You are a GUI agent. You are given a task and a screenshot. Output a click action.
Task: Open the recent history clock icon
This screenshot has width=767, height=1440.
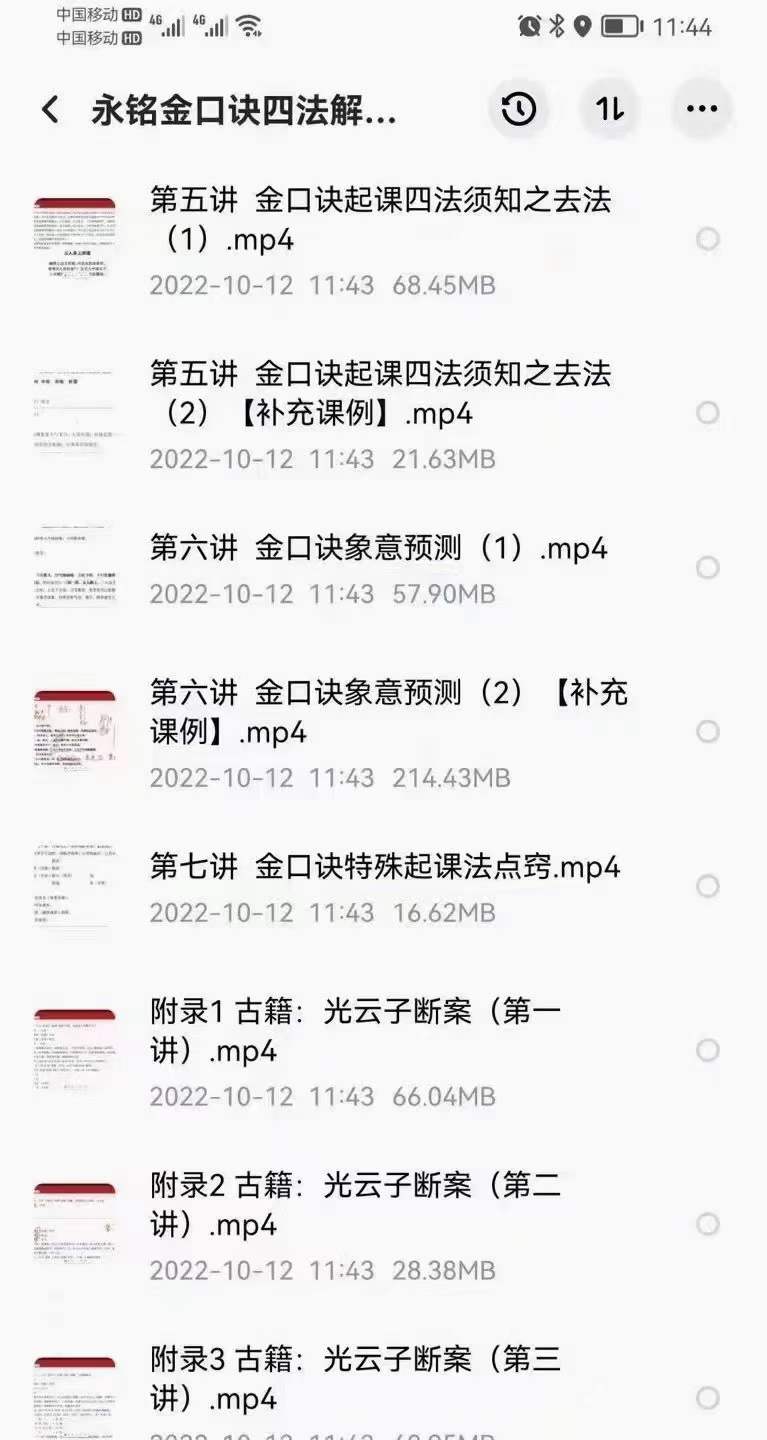518,110
